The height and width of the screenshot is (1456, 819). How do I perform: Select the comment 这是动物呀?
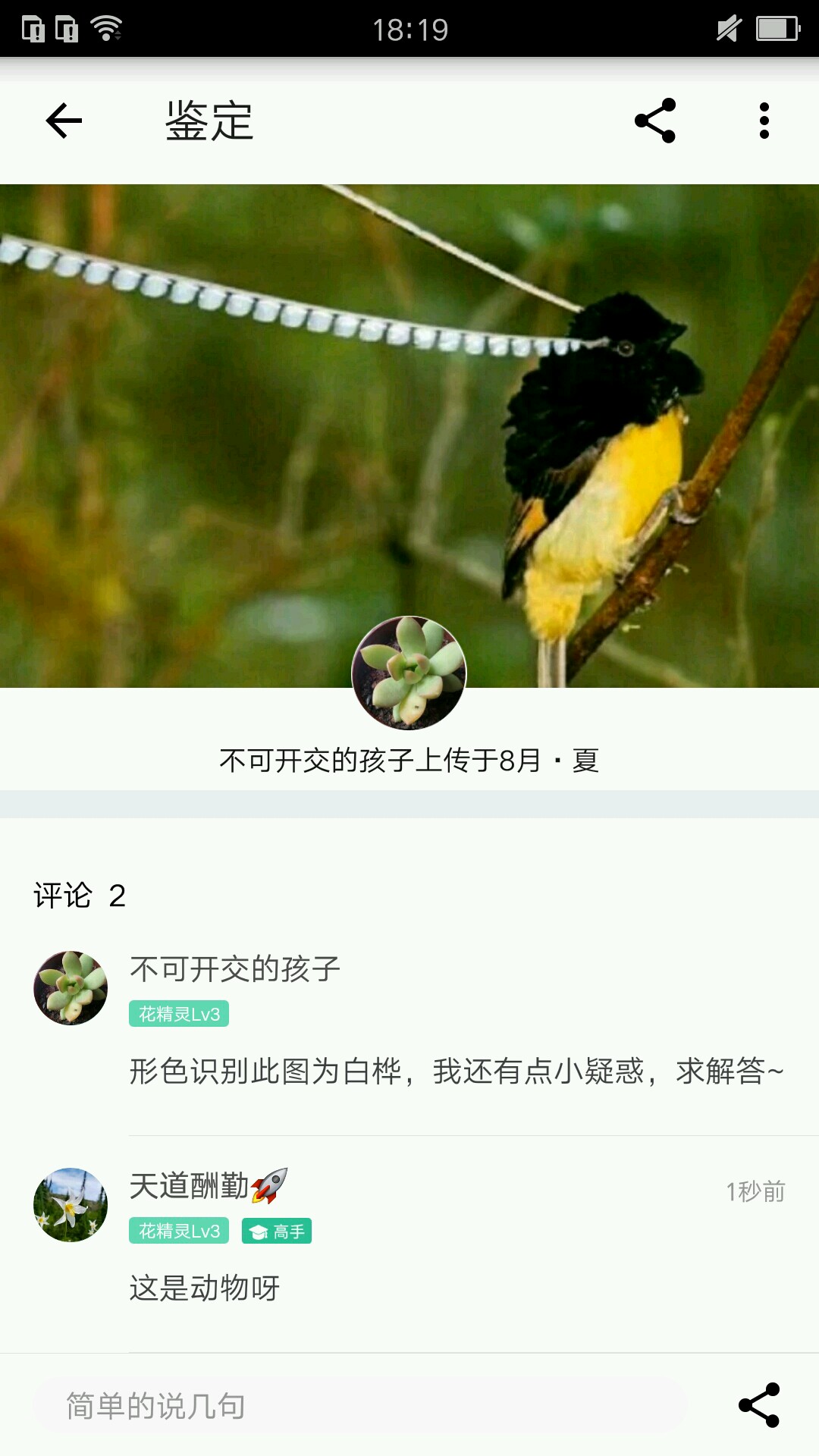point(205,1288)
